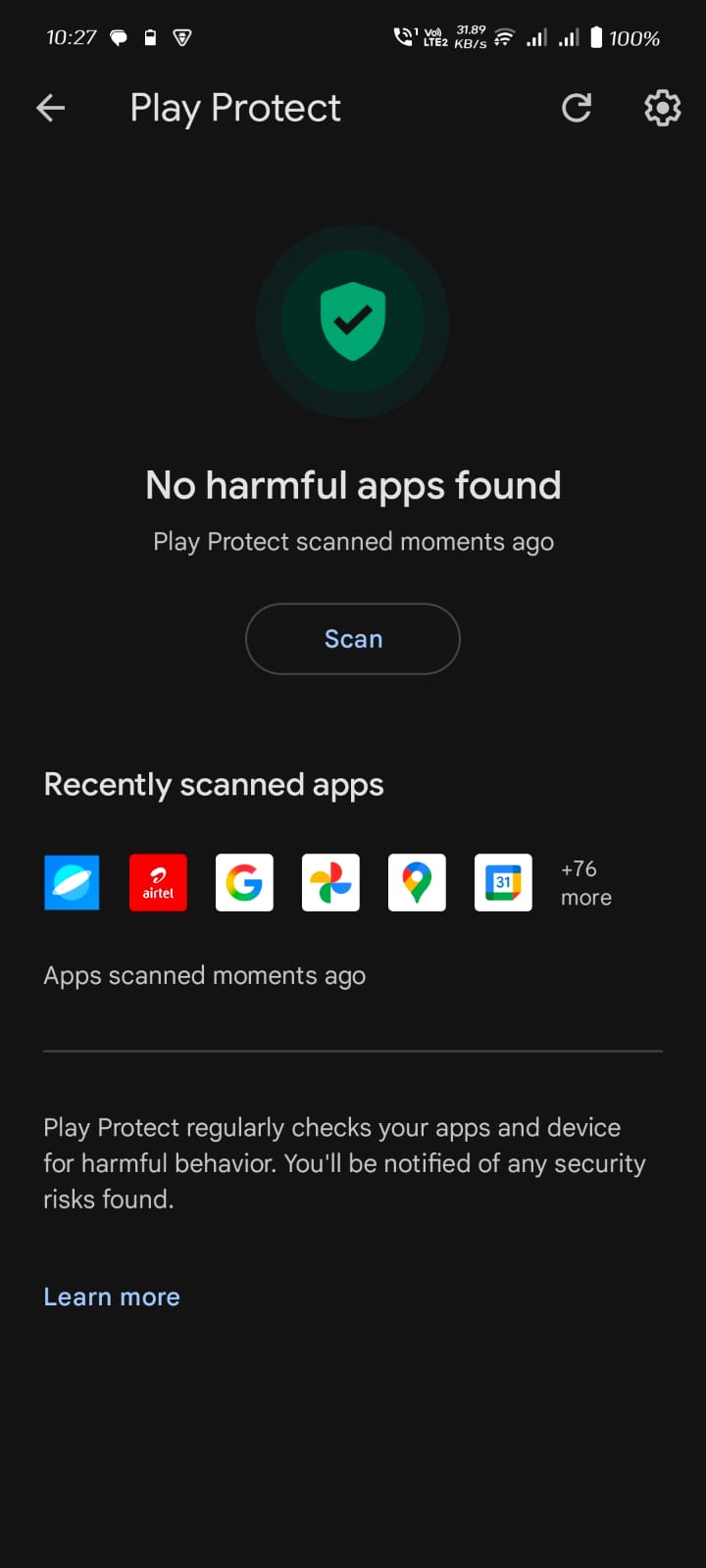
Task: Open Play Protect settings gear
Action: (x=662, y=108)
